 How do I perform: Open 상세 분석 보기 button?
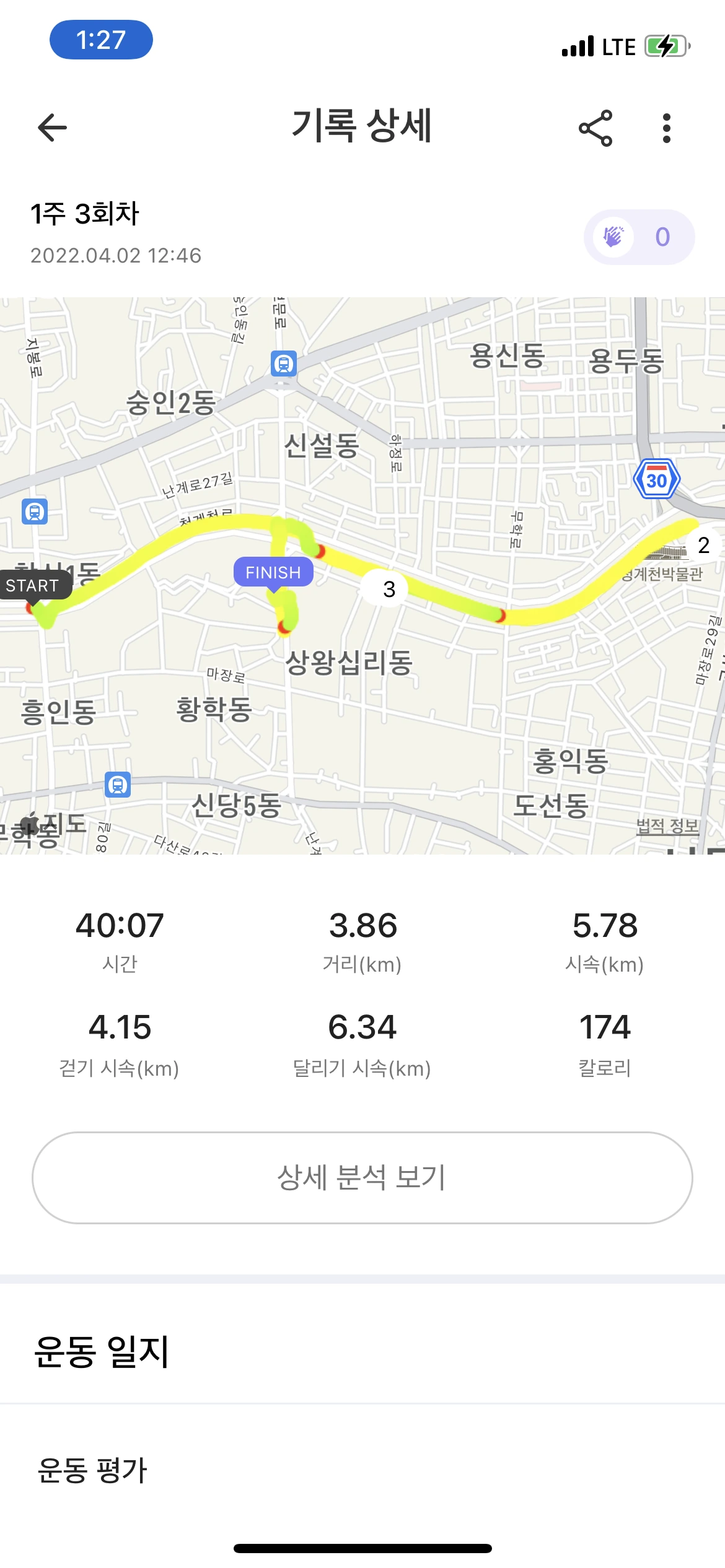pos(362,1177)
